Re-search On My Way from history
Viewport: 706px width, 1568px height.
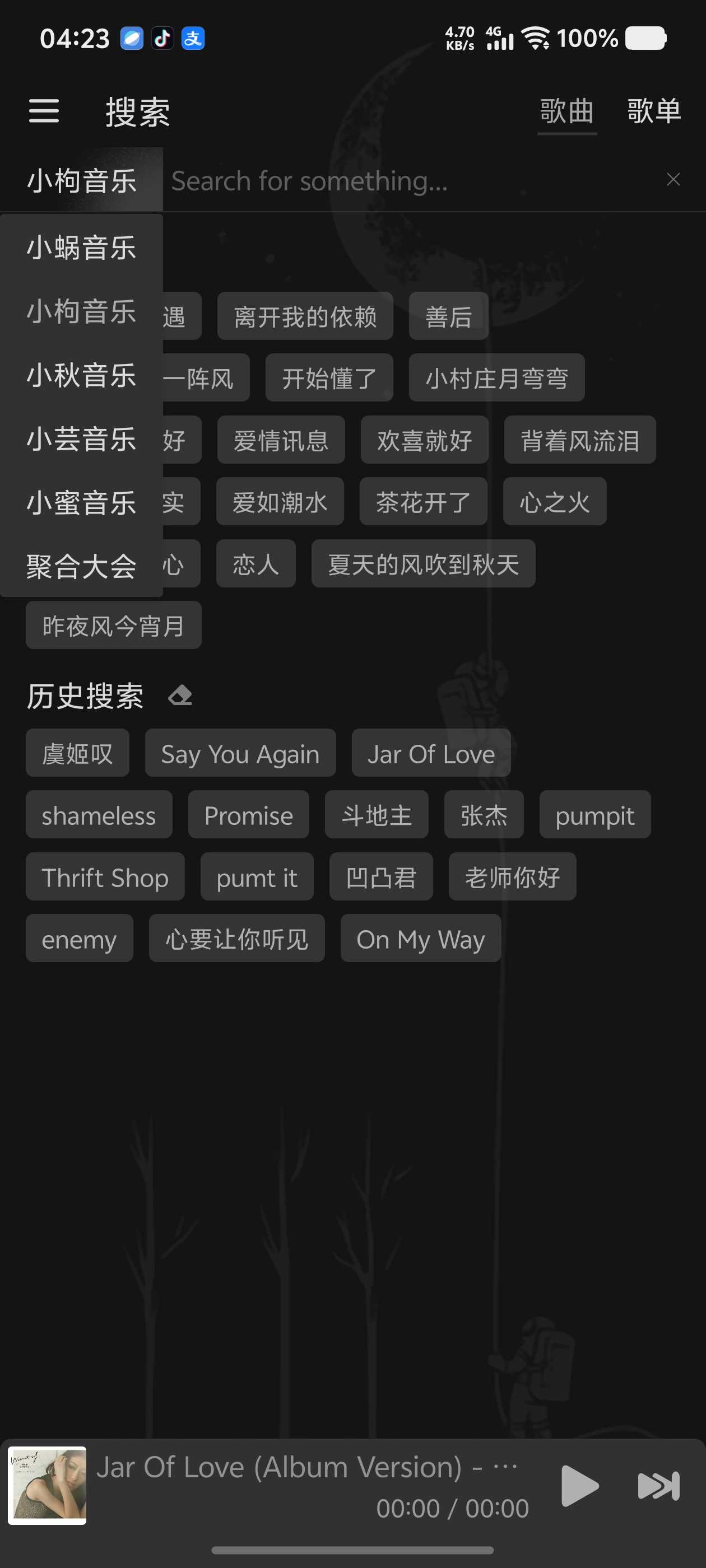click(420, 939)
